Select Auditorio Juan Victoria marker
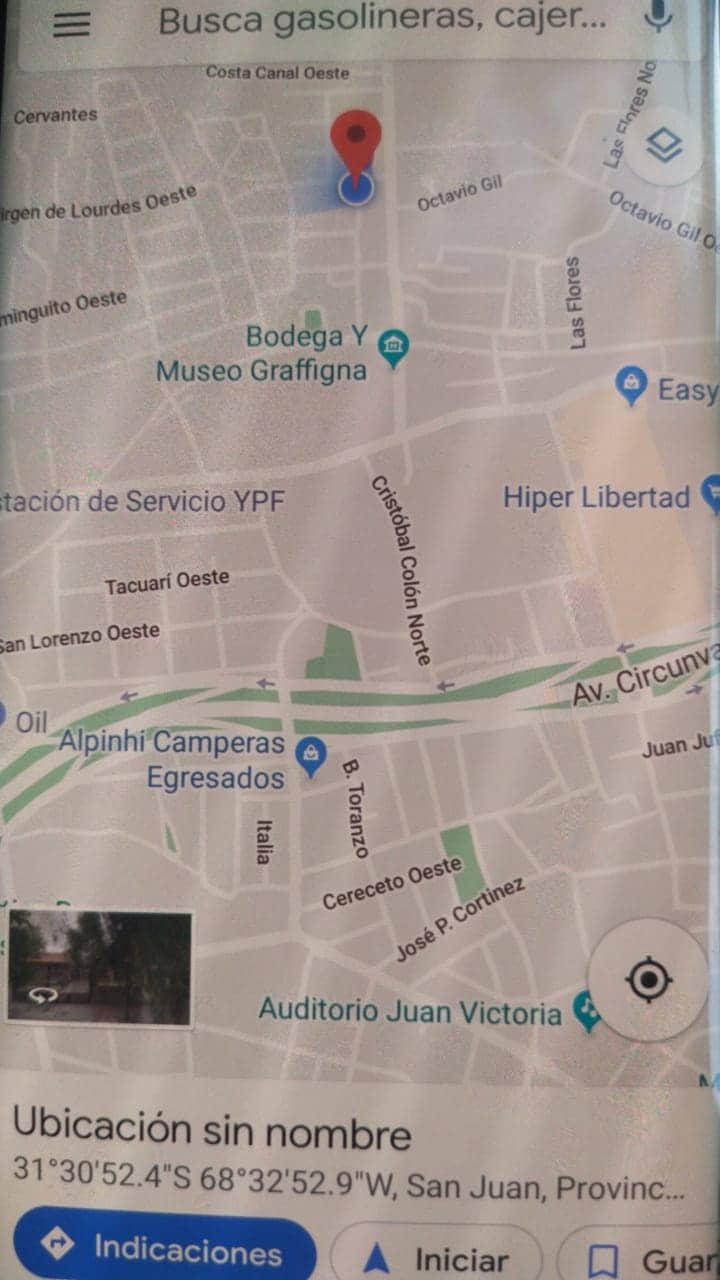Screen dimensions: 720x1280 (587, 1011)
